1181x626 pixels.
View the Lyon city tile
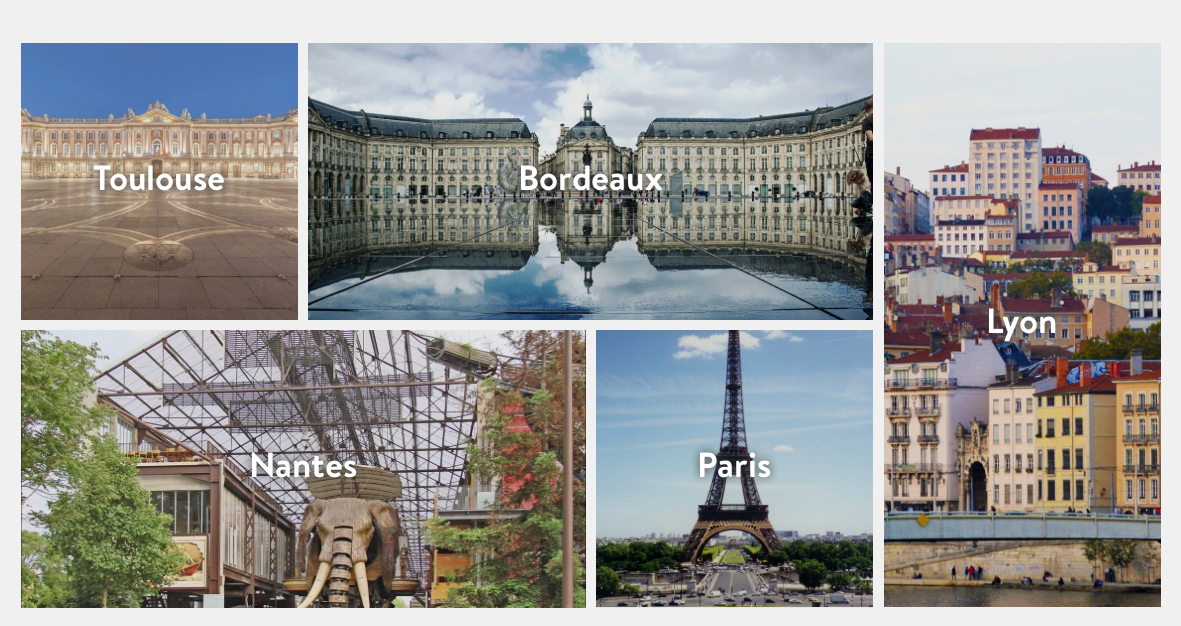click(1022, 325)
